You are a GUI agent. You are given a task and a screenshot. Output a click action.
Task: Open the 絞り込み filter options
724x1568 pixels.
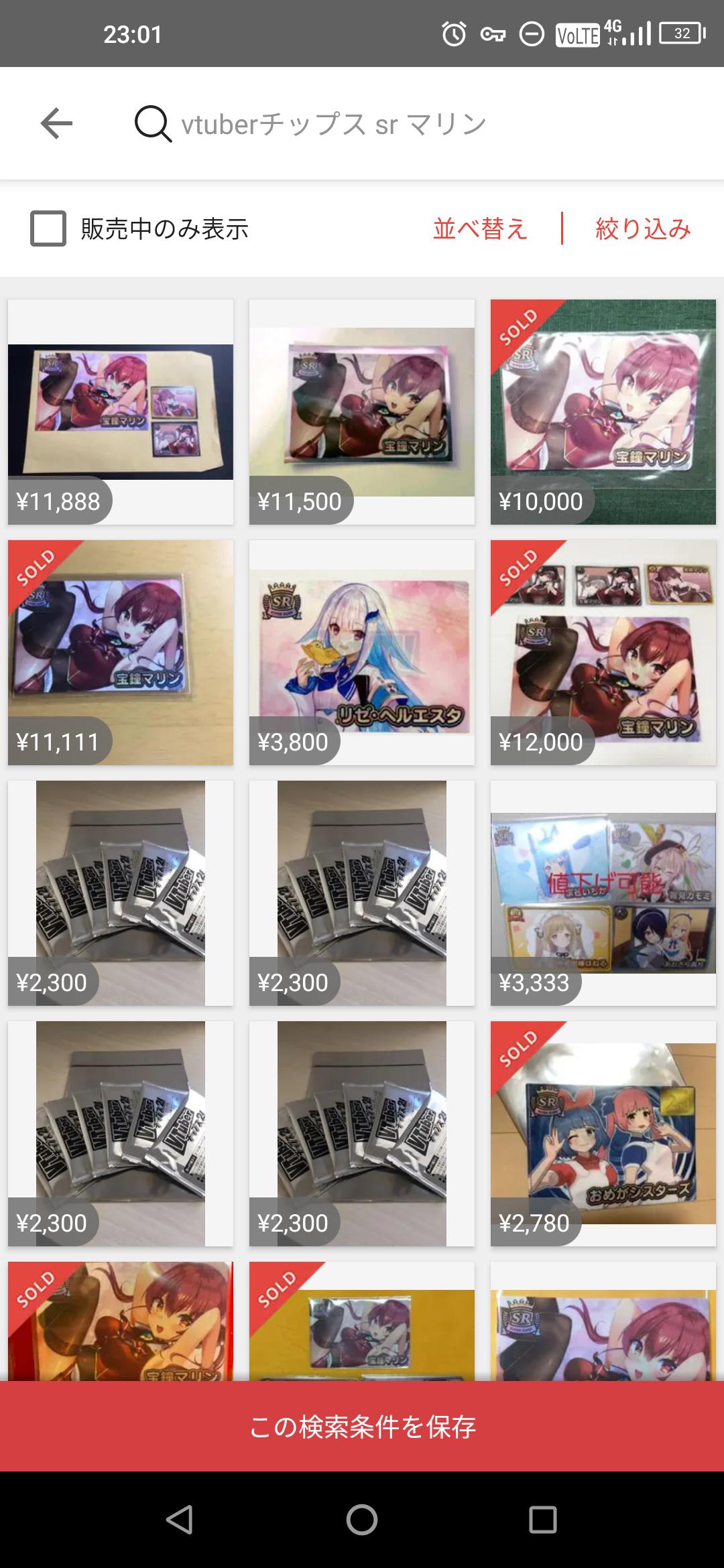coord(643,228)
